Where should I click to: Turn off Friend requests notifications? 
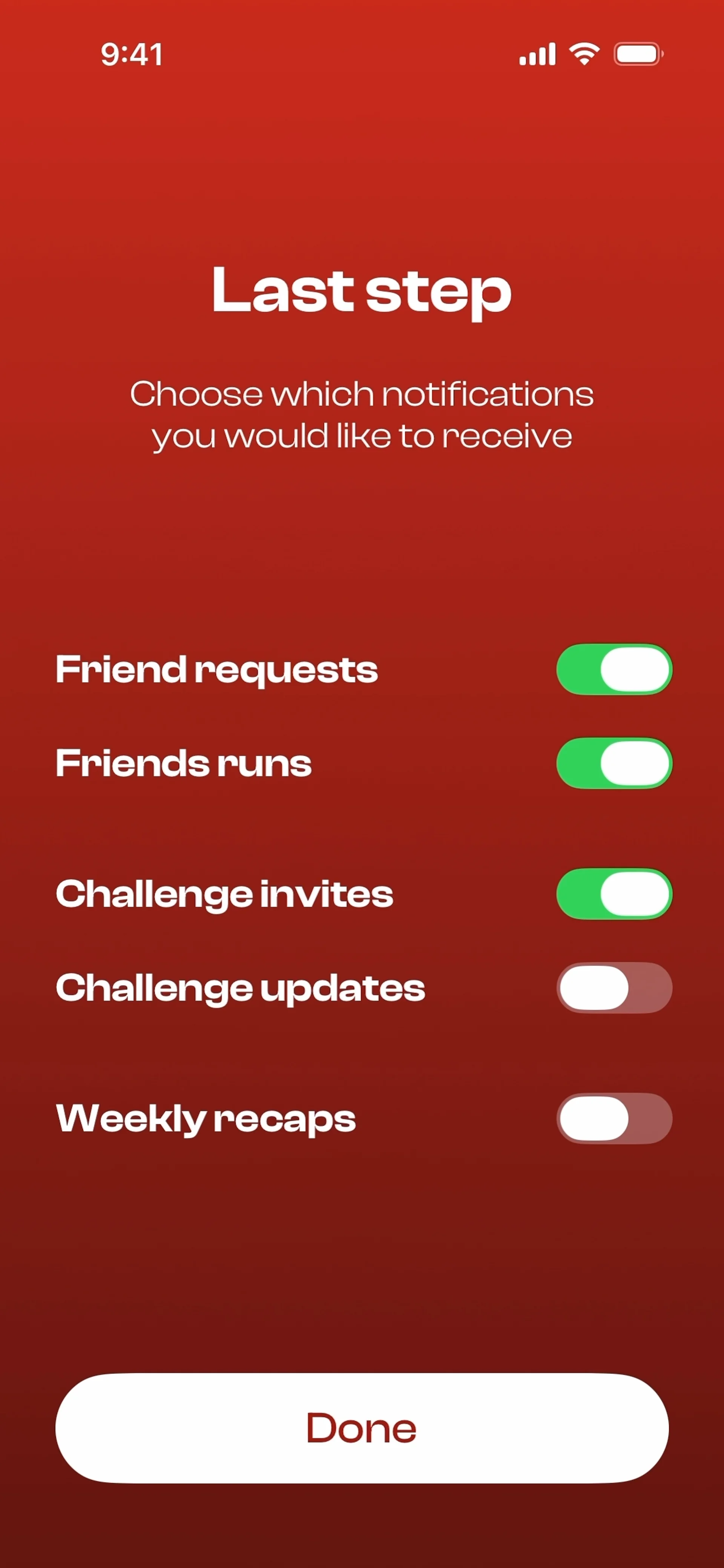coord(614,669)
